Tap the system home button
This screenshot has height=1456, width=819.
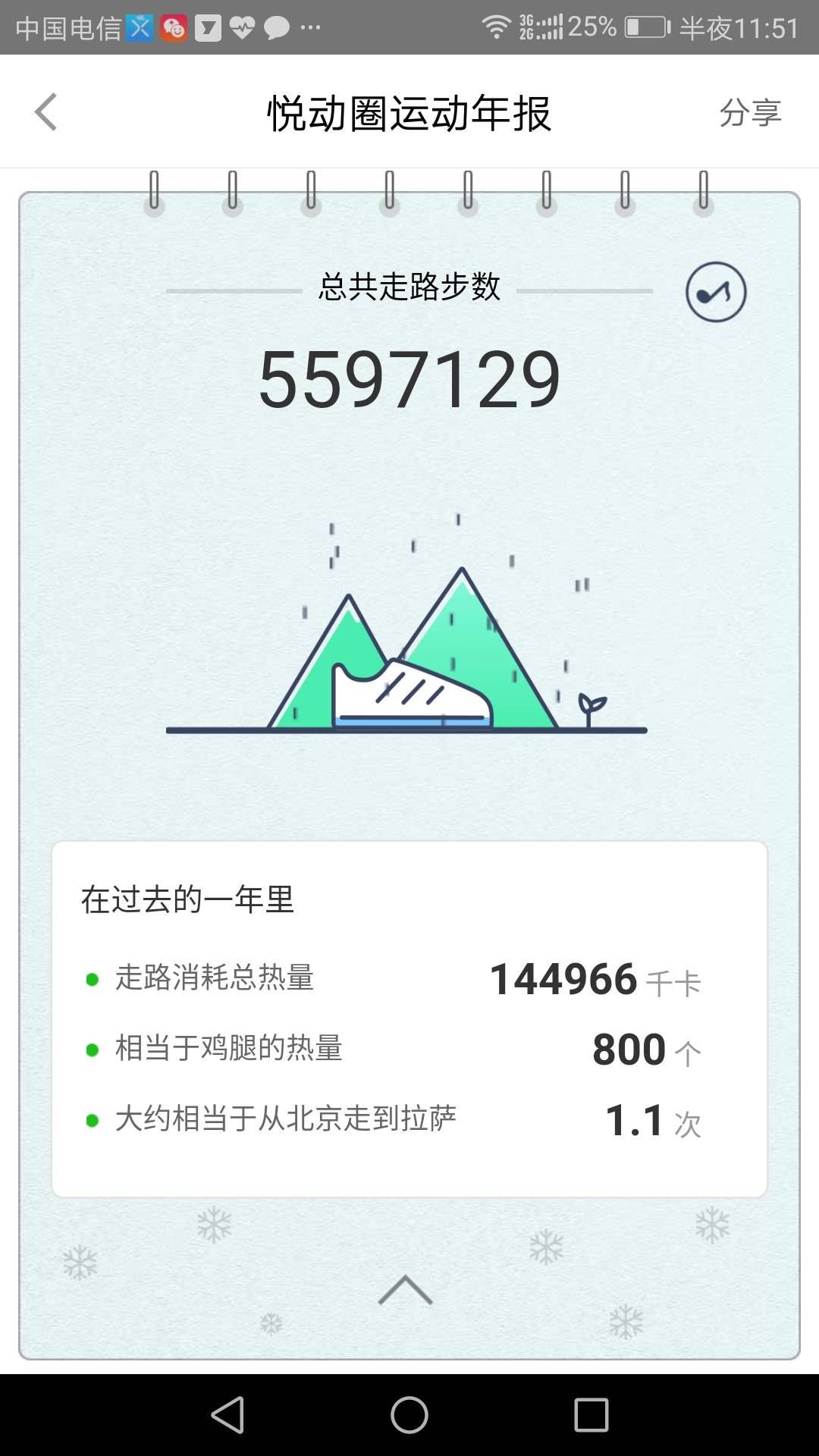[x=409, y=1415]
